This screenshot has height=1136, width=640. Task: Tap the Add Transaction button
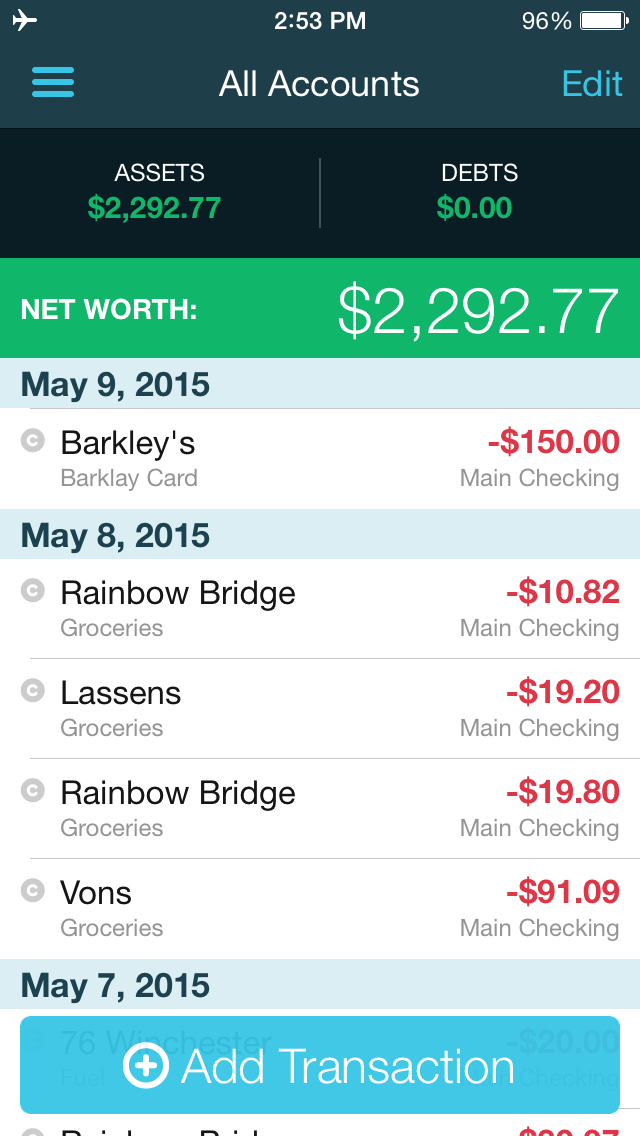pos(320,1065)
